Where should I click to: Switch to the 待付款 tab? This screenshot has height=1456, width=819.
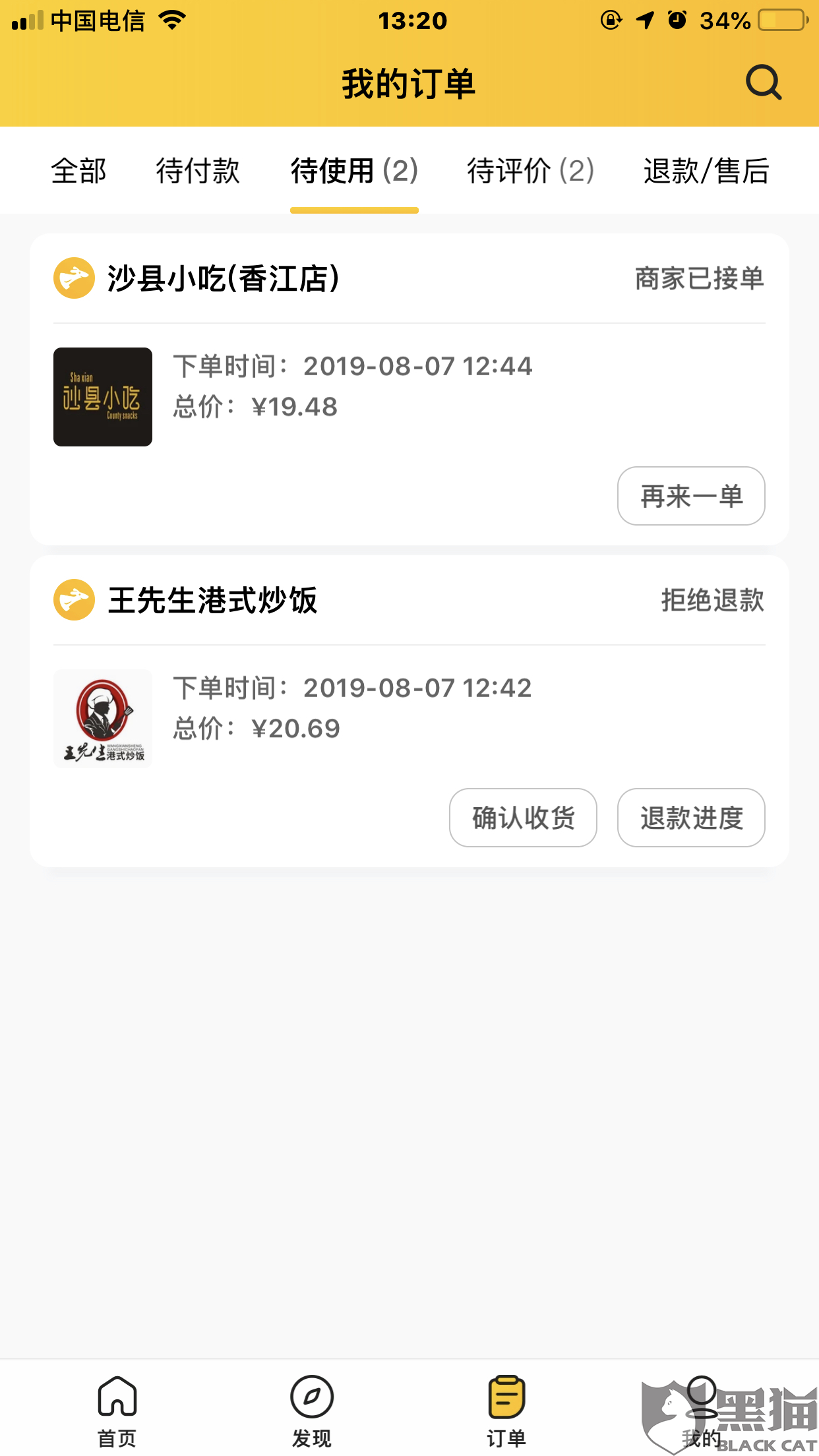(x=198, y=171)
